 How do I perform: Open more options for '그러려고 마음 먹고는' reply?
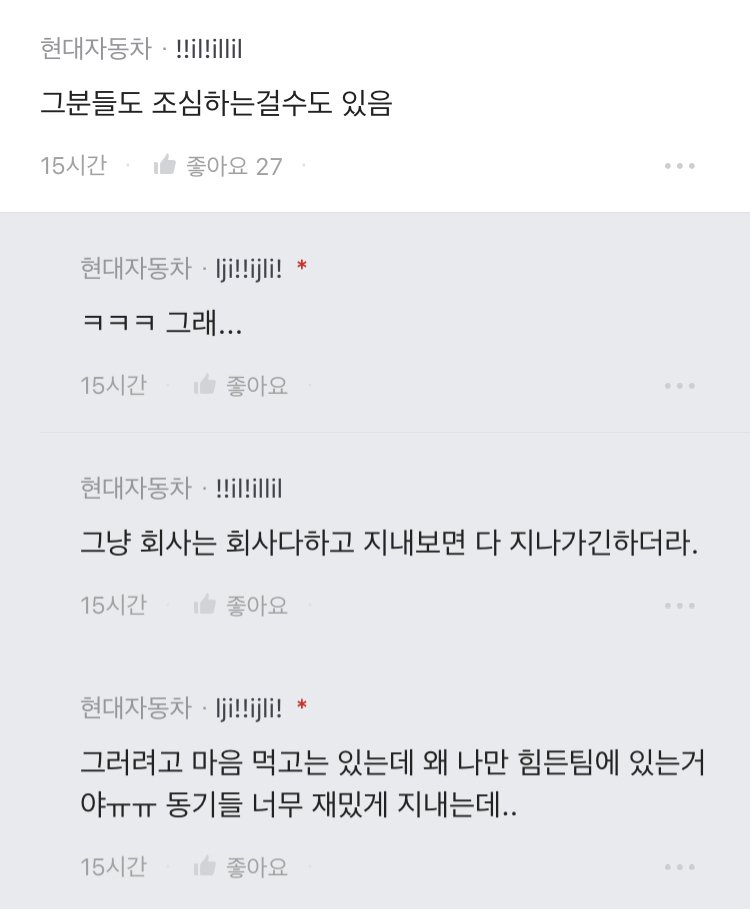(x=679, y=867)
